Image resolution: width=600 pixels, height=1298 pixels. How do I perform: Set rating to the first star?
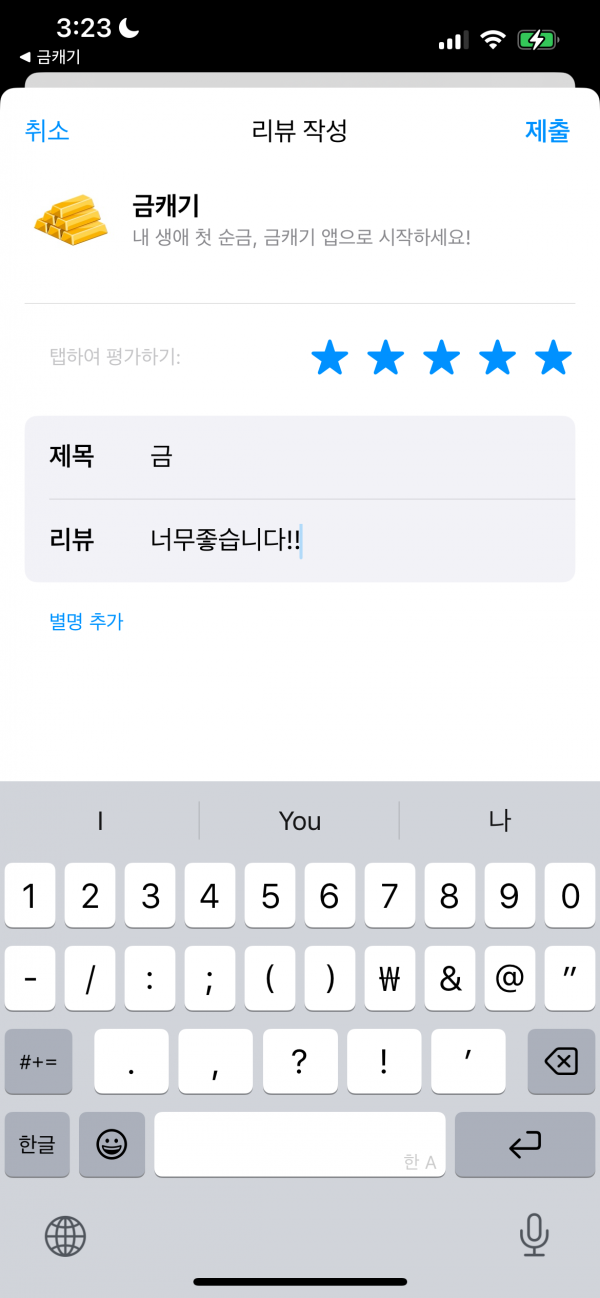click(329, 357)
